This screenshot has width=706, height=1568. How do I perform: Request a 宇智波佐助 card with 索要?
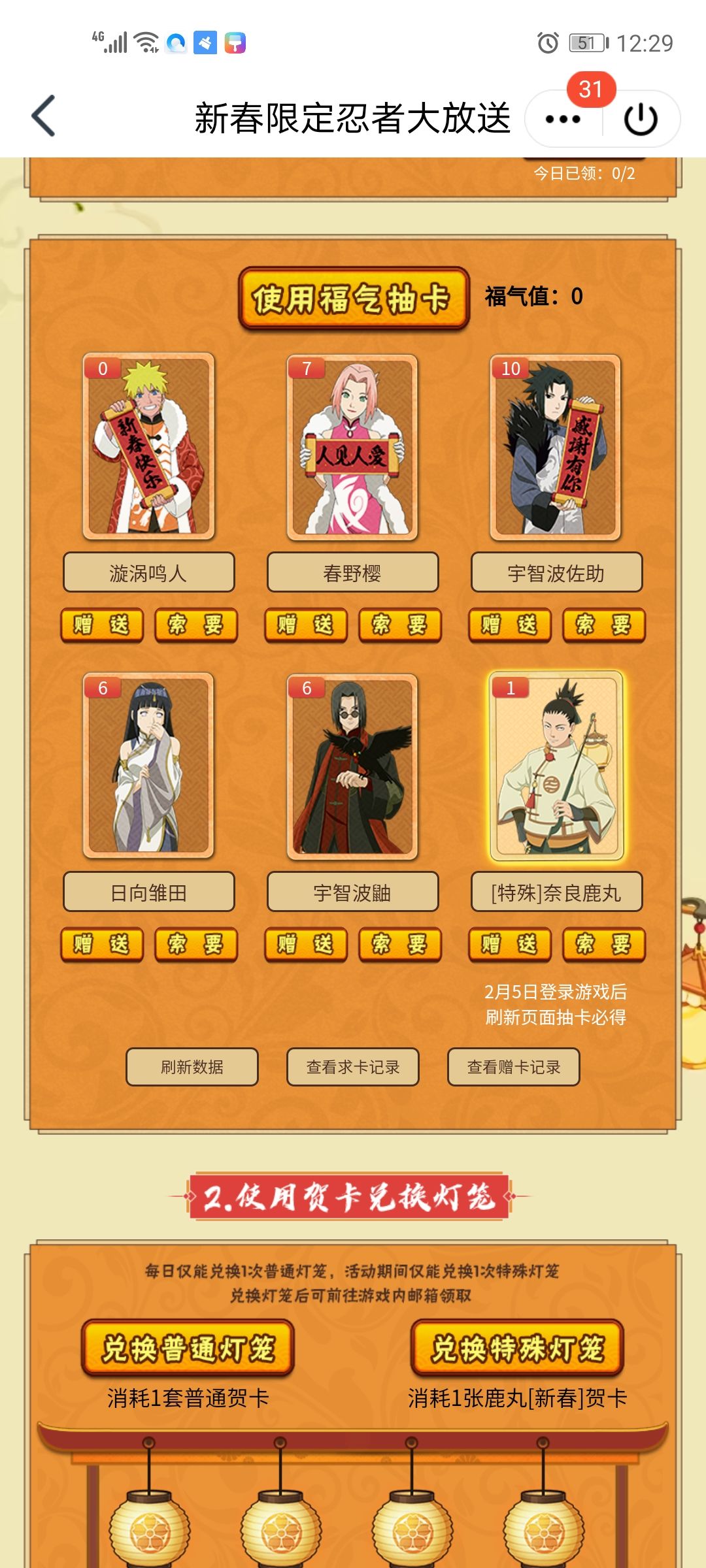(x=604, y=625)
